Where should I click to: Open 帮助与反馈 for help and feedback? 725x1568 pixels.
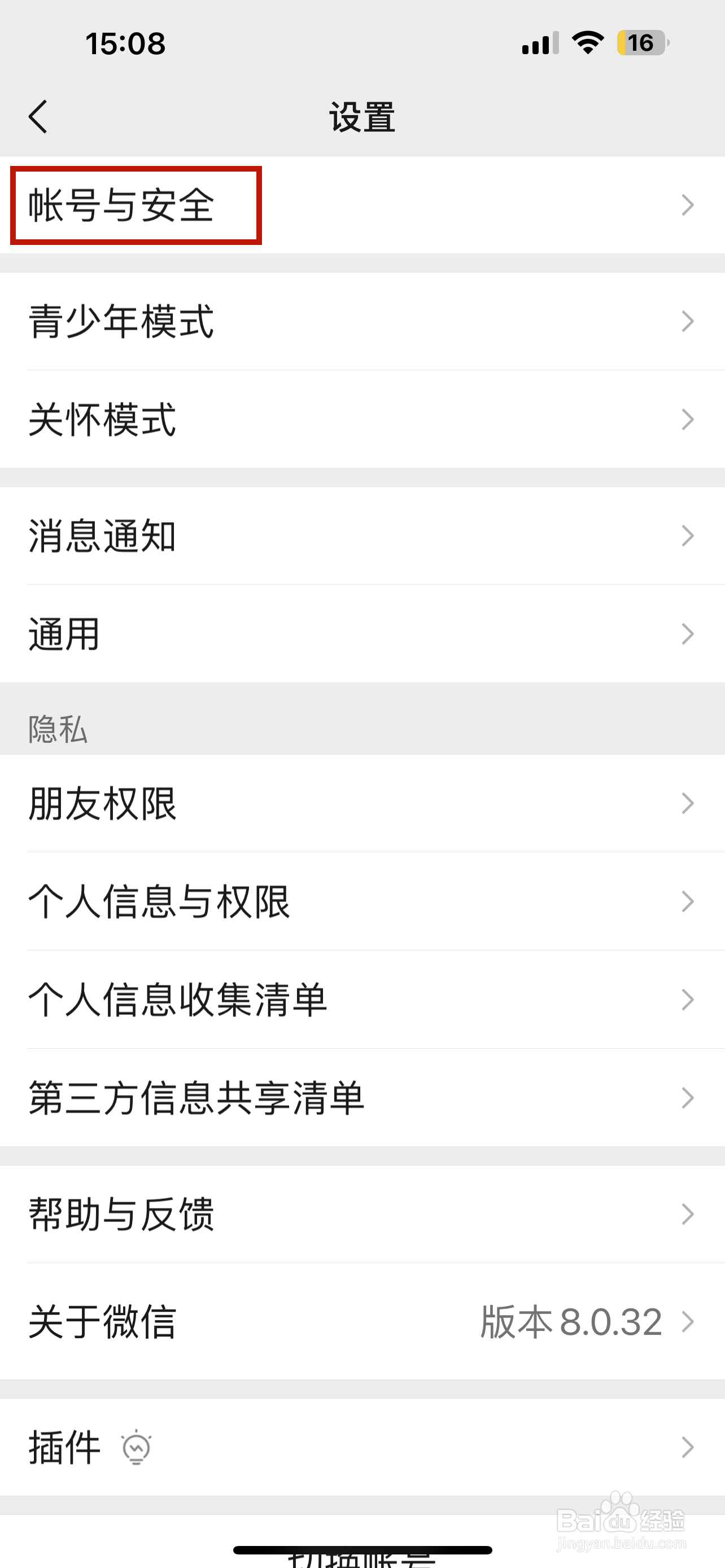[x=121, y=1215]
